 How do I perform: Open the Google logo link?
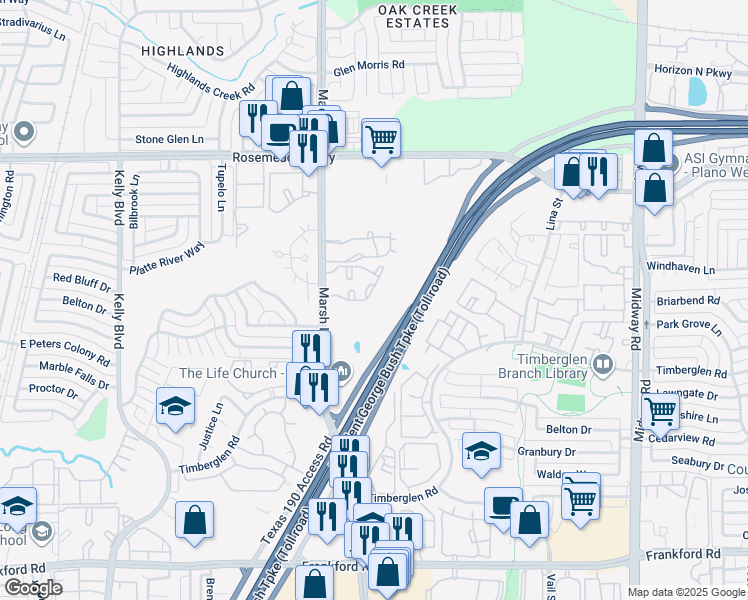tap(33, 588)
